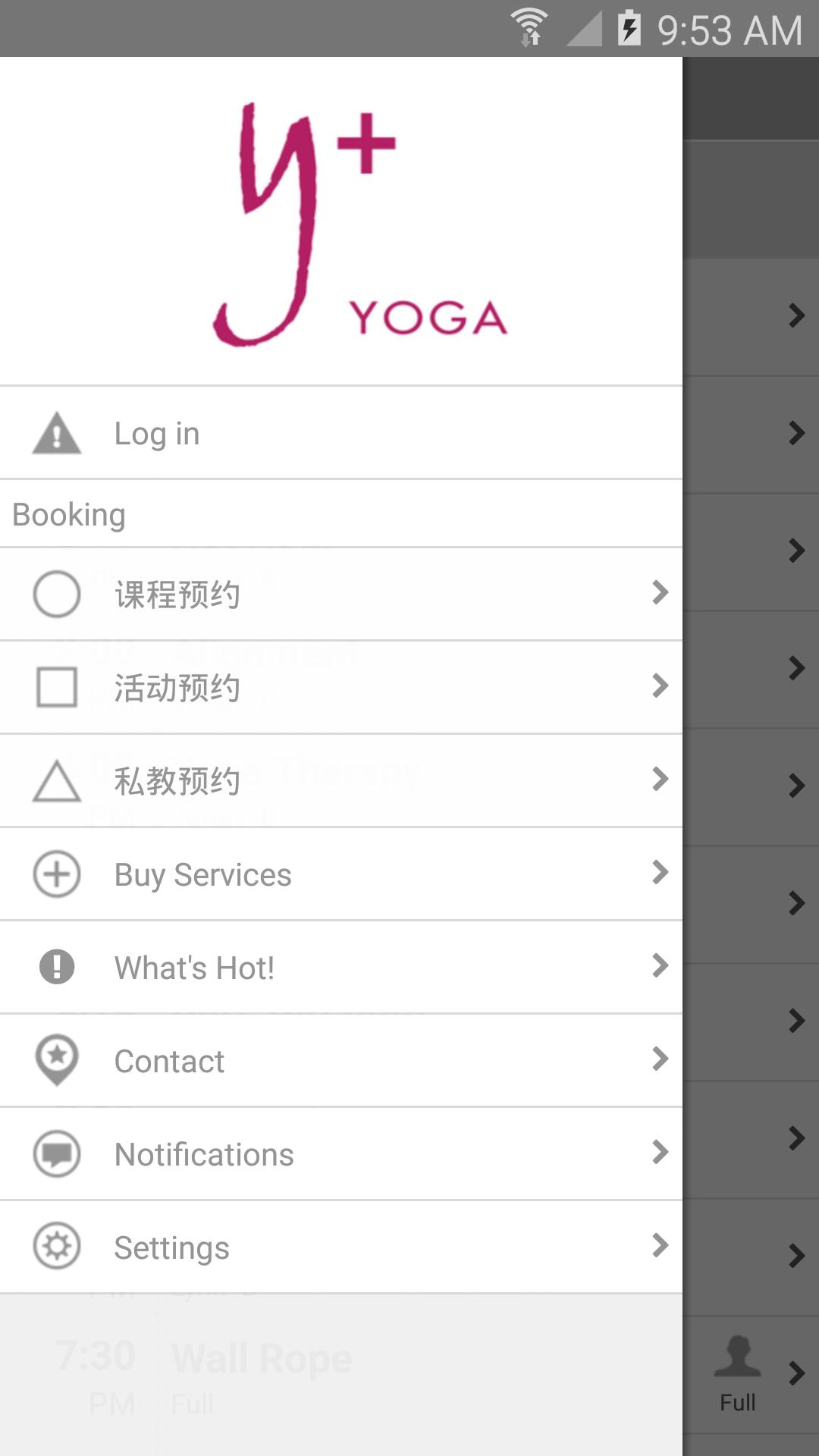The width and height of the screenshot is (819, 1456).
Task: Open Buy Services
Action: tap(341, 874)
